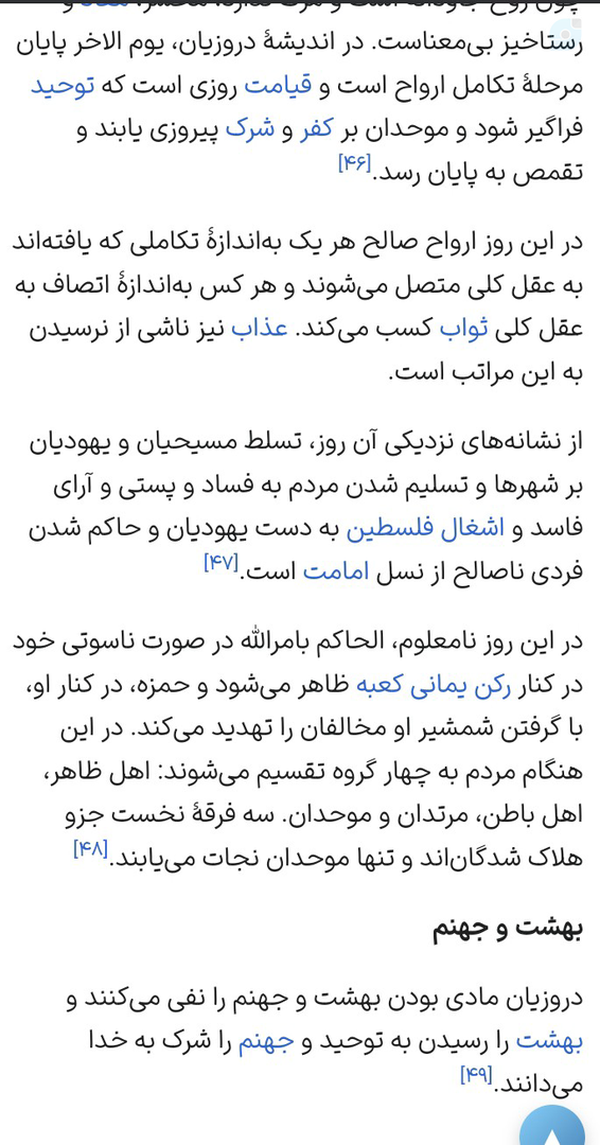Screen dimensions: 600x1145
Task: View citation ۴۷ reference
Action: coord(222,563)
